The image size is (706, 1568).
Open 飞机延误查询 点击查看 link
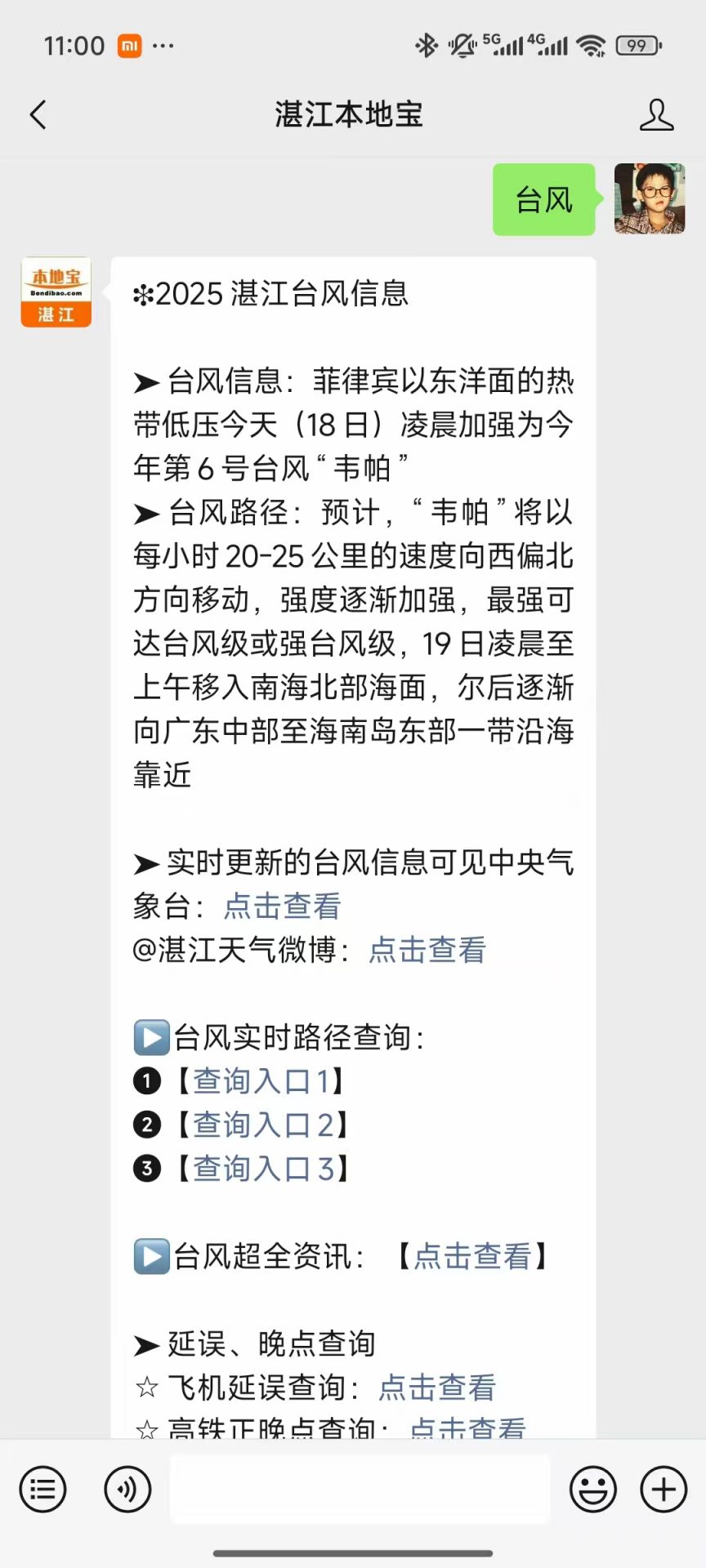coord(437,1388)
